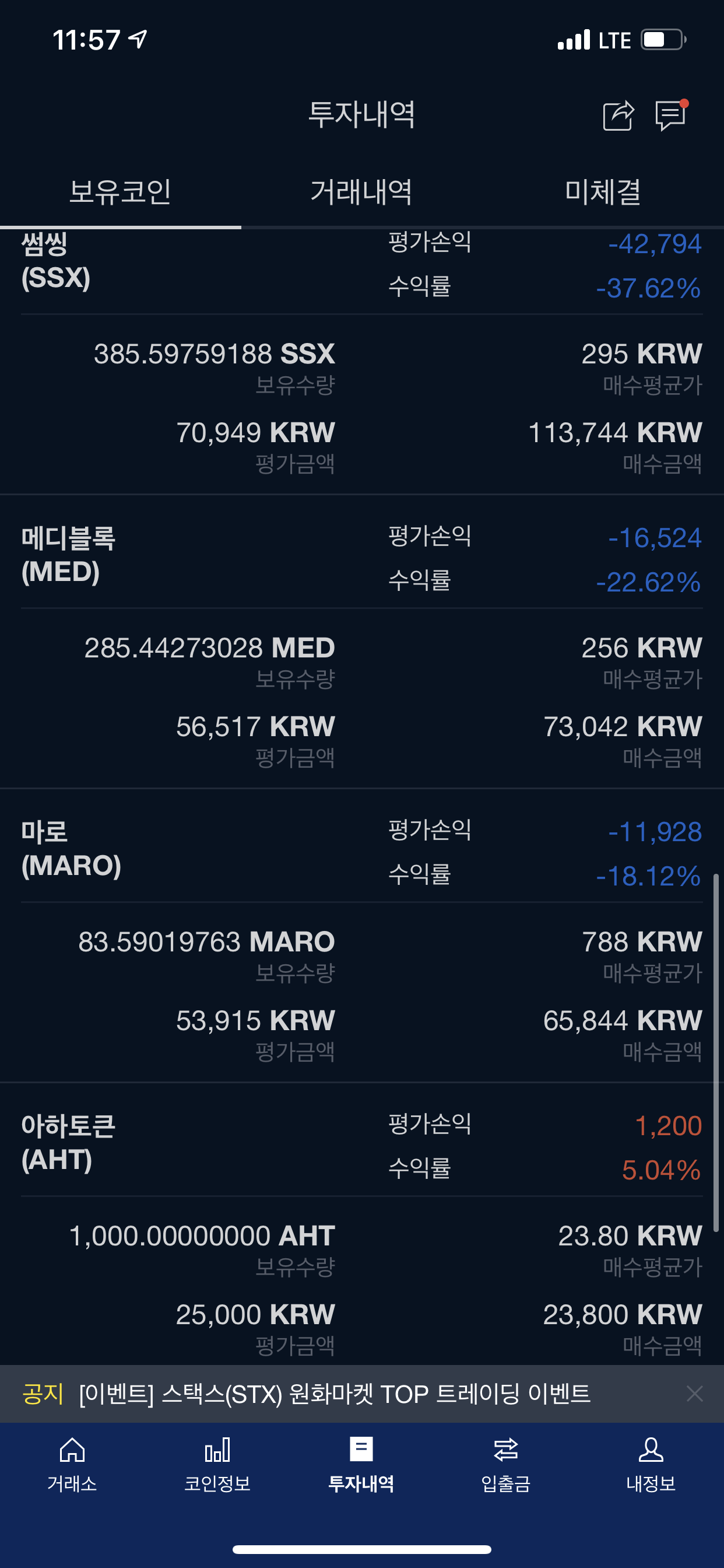
Task: Tap the 투자내역 bottom tab
Action: (361, 1465)
